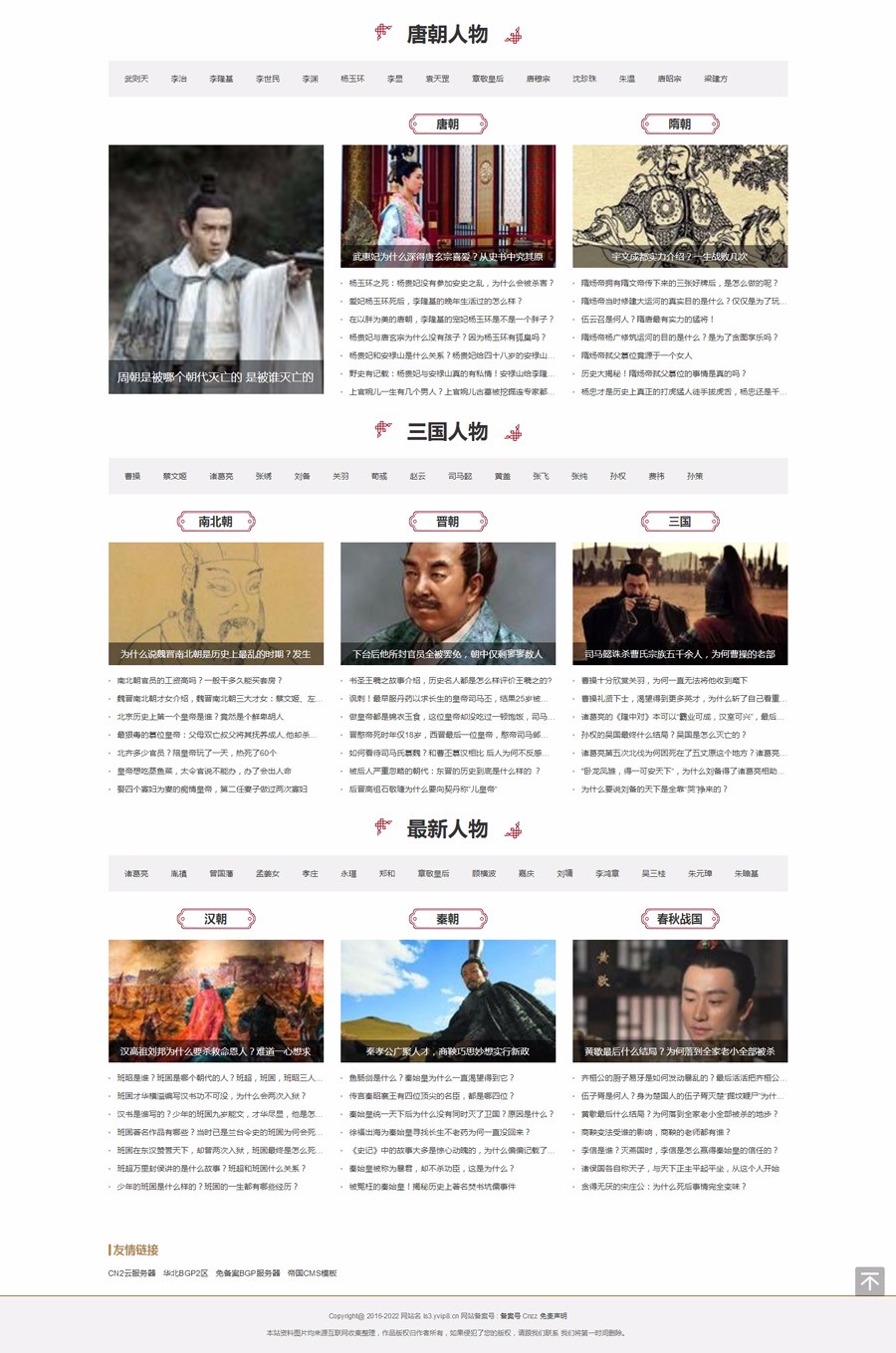This screenshot has width=896, height=1353.
Task: Go to the 春秋战国 category
Action: click(x=680, y=919)
